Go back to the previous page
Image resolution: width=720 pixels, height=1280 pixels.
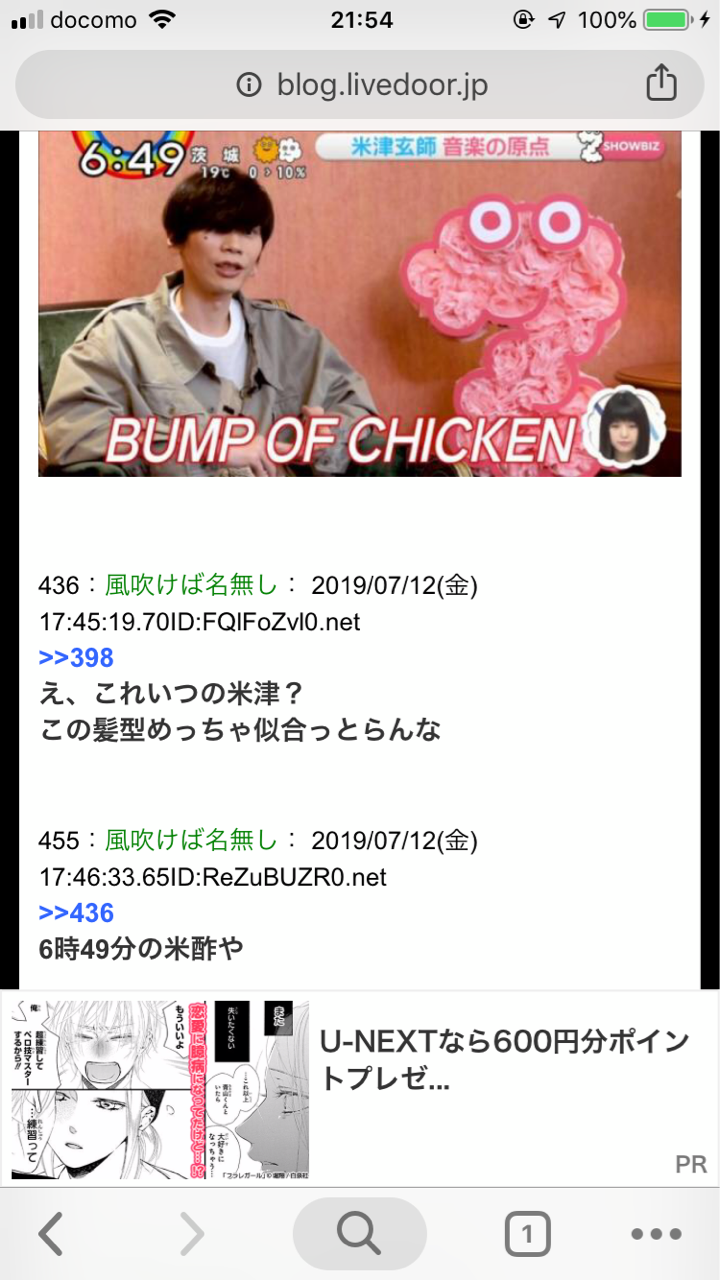point(50,1234)
